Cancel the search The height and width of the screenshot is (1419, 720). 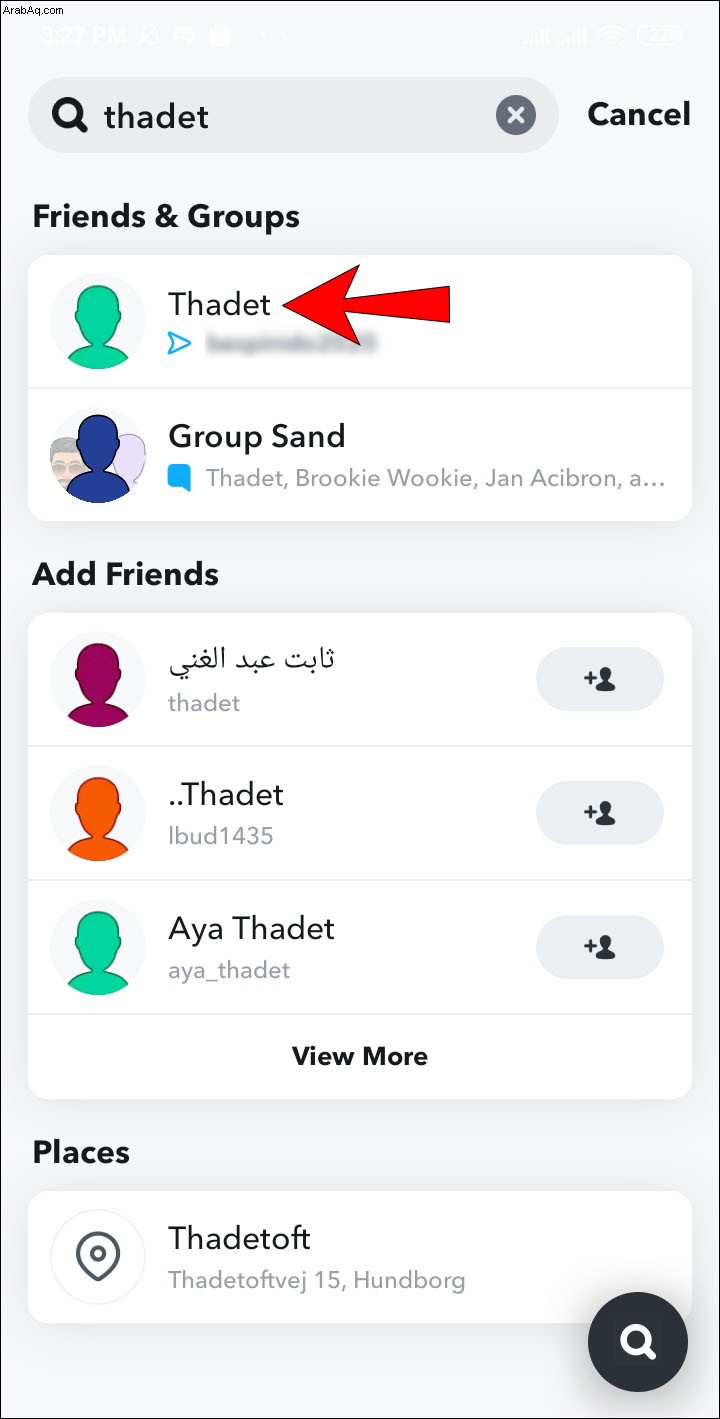pyautogui.click(x=638, y=114)
